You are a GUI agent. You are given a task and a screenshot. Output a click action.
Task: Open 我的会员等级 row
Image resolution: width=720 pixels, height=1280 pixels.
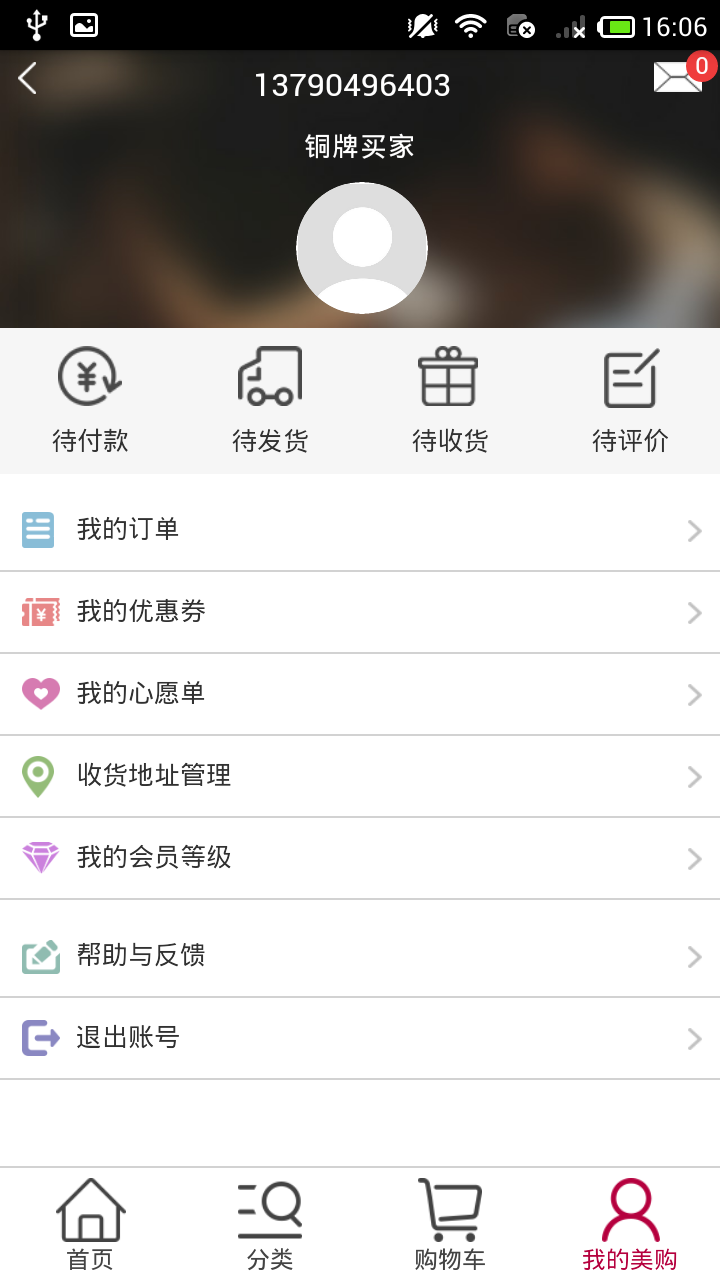point(360,858)
